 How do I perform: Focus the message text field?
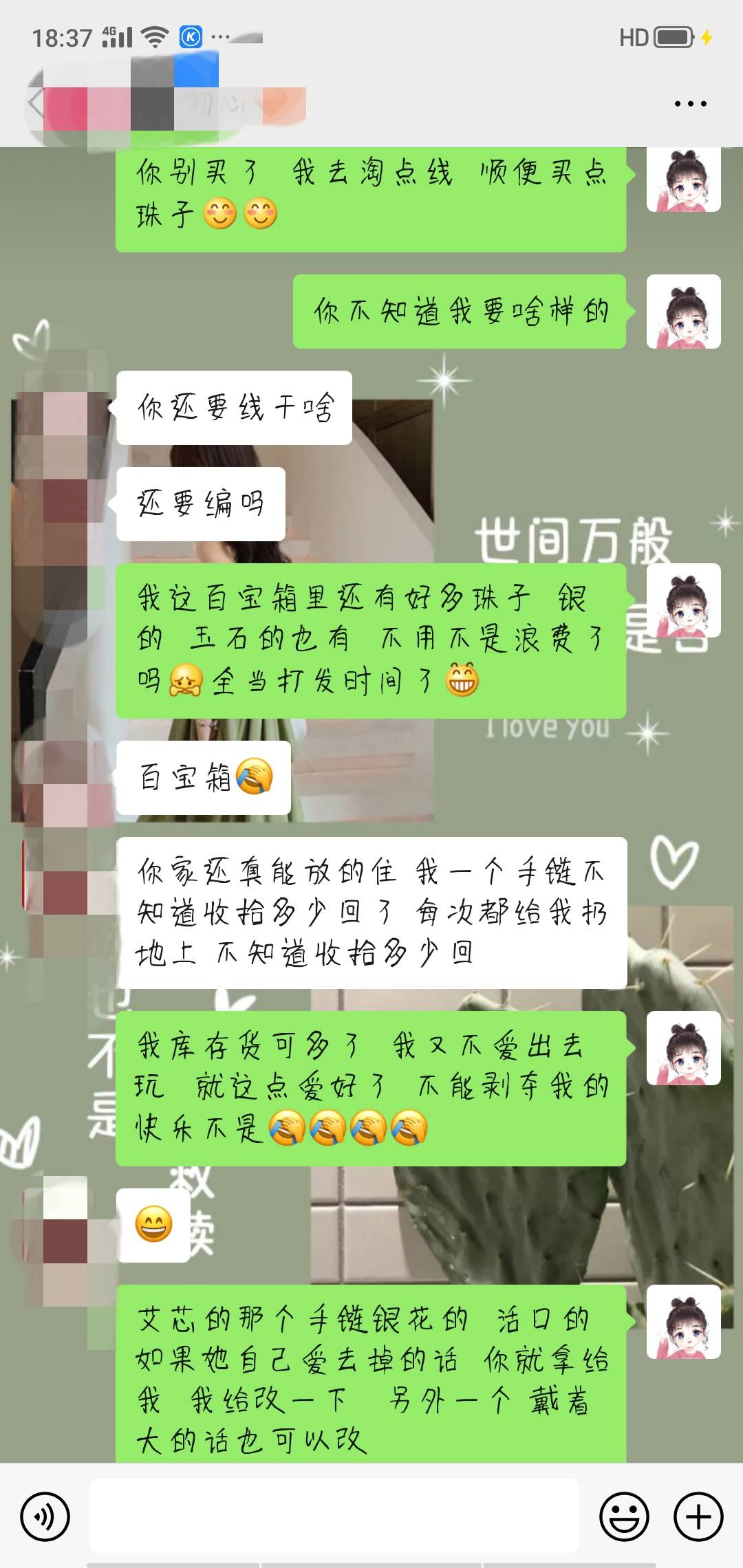(334, 1516)
